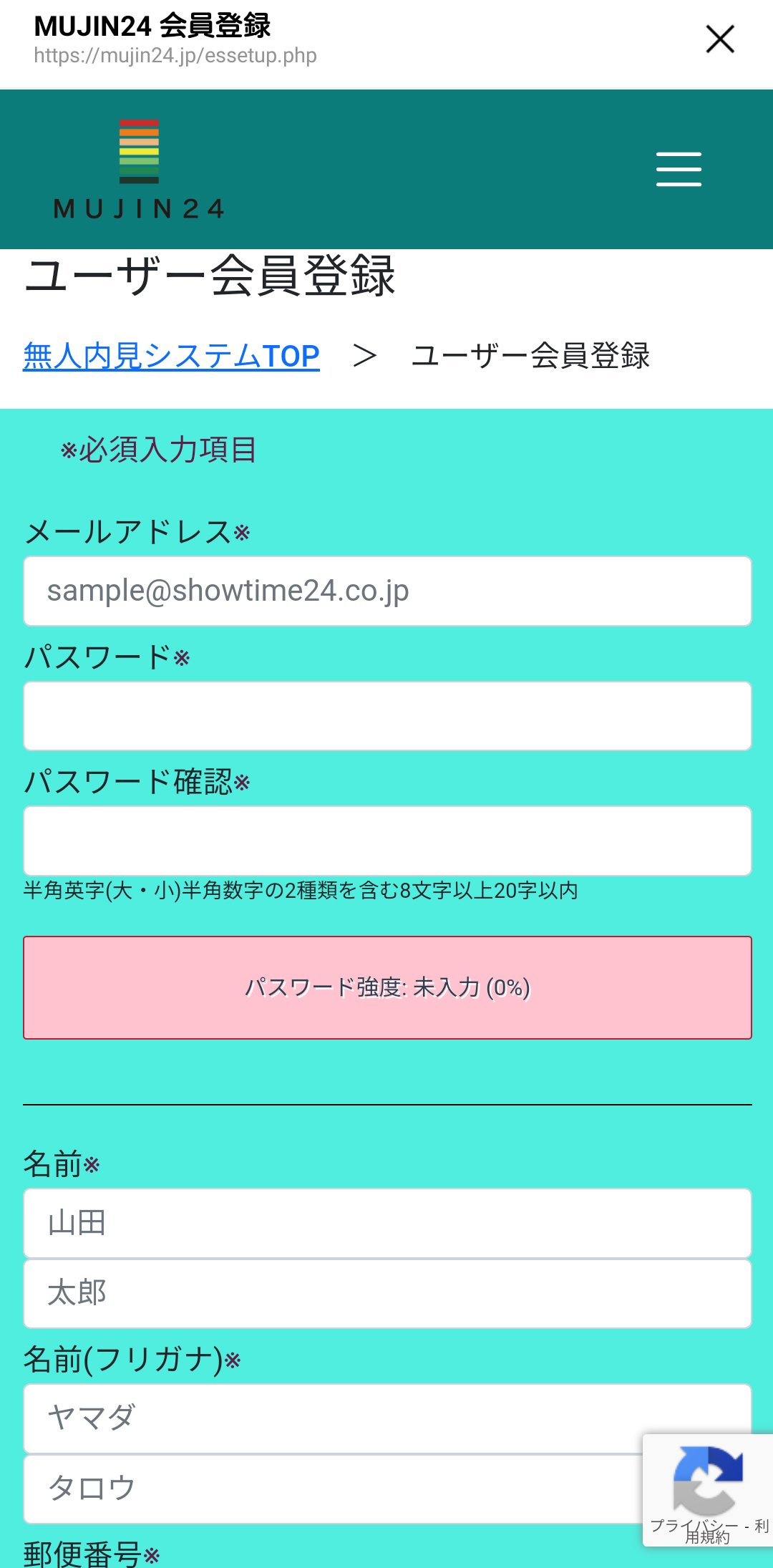Tap the MUJIN24 logo in header
Screen dimensions: 773x1568
[x=139, y=170]
